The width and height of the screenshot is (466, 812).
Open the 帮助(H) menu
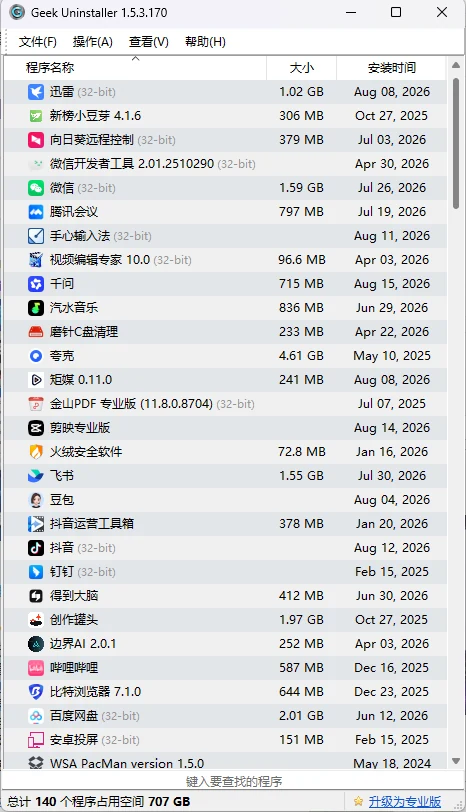(205, 42)
